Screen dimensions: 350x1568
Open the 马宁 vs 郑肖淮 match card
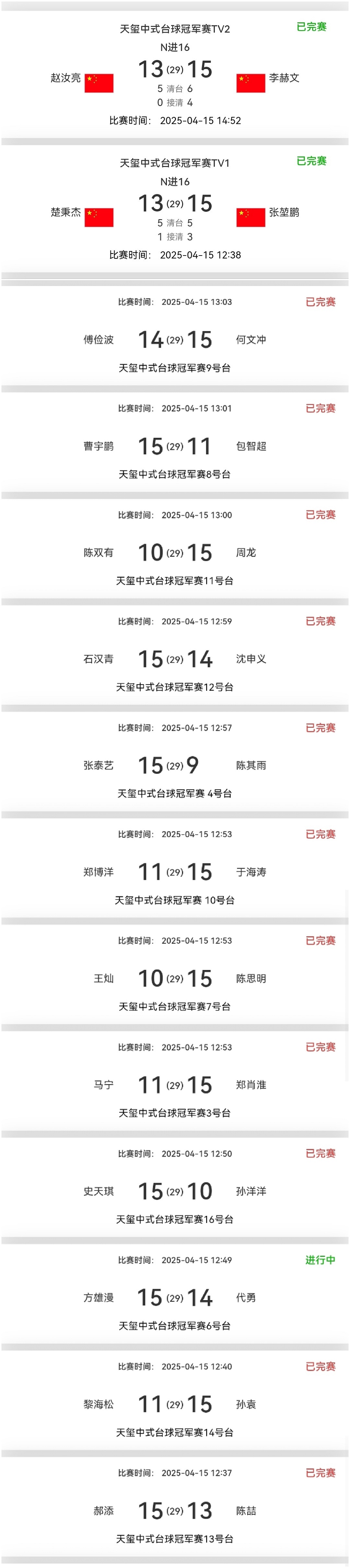[175, 1085]
